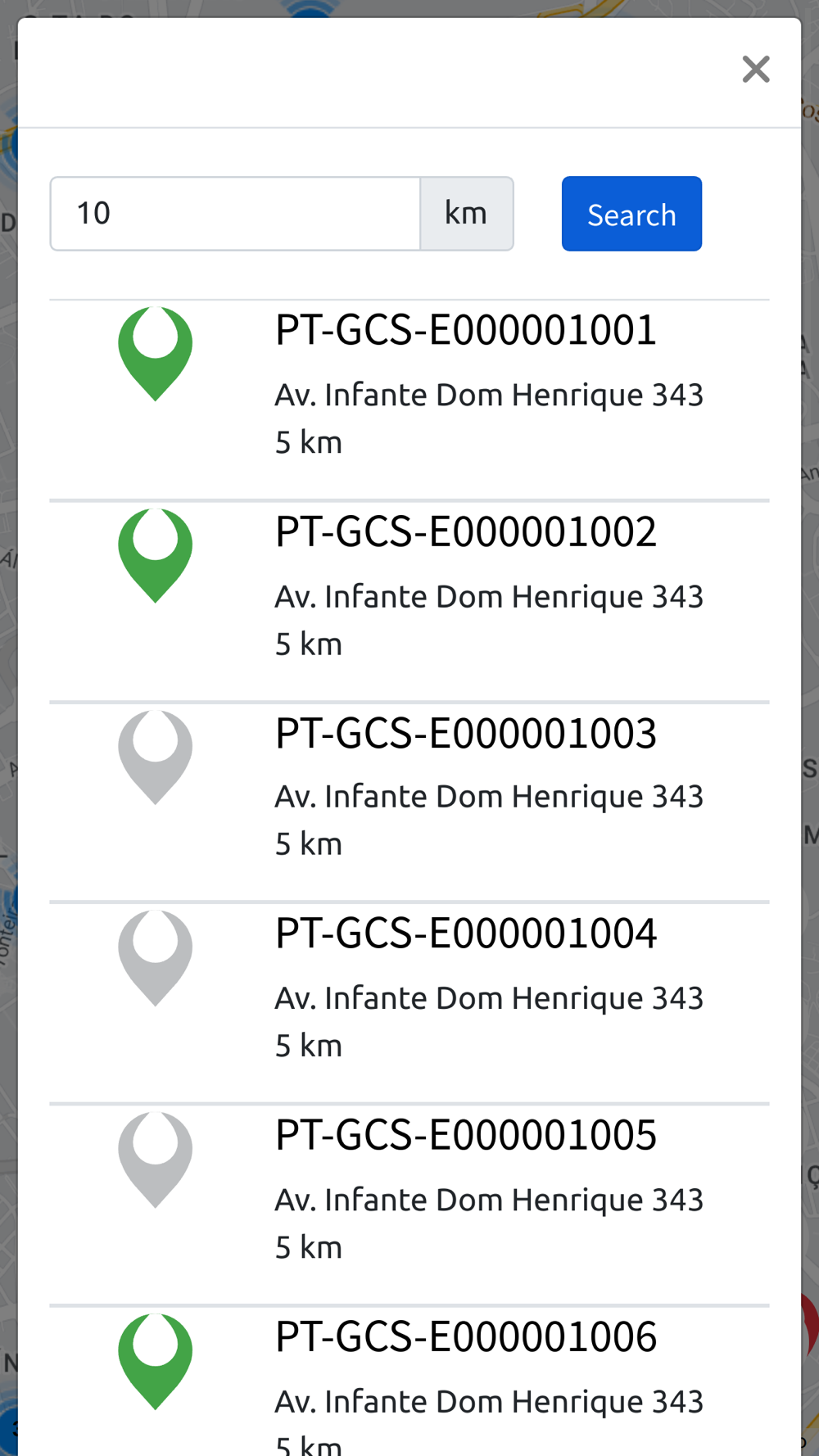The image size is (819, 1456).
Task: View station PT-GCS-E000001005
Action: point(409,1205)
